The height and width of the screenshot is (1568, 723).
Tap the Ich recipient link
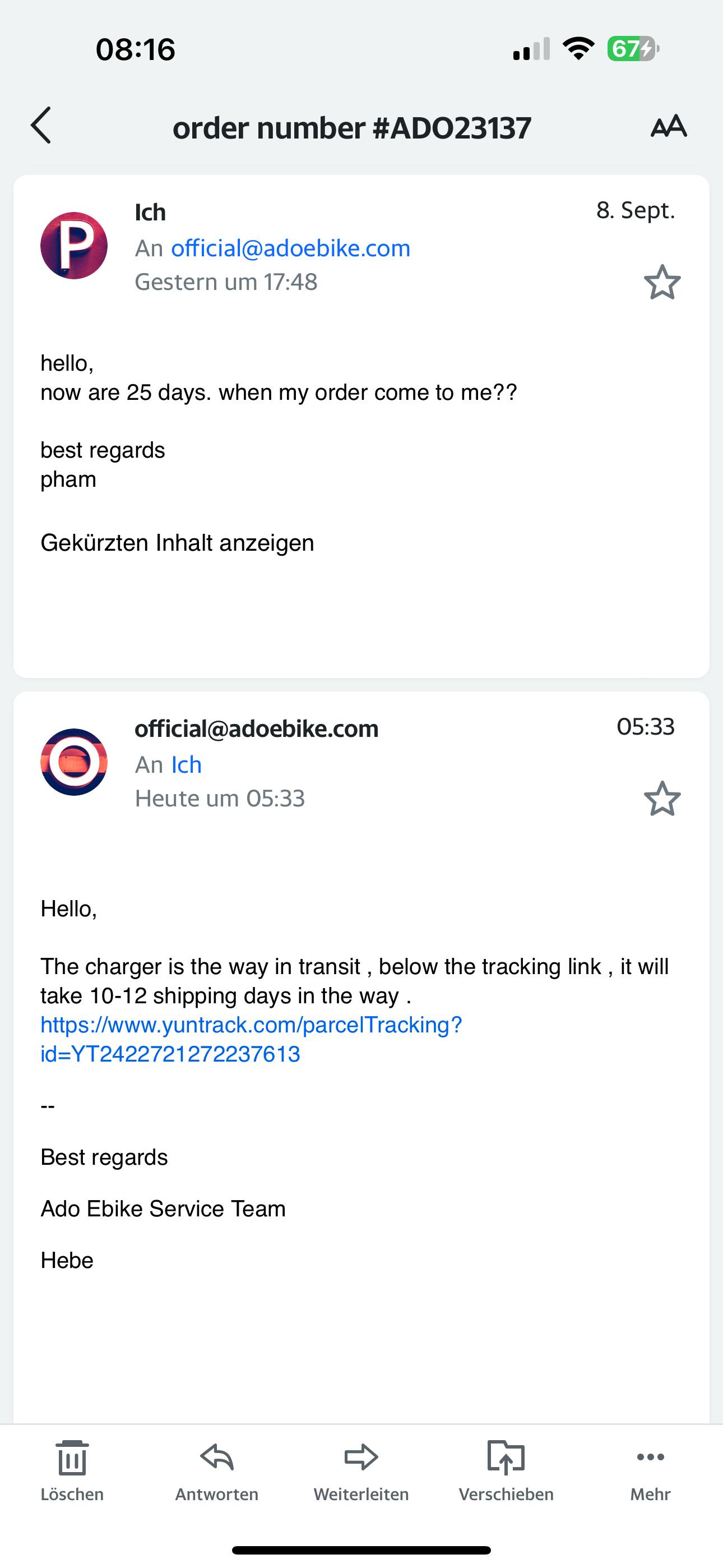click(186, 765)
